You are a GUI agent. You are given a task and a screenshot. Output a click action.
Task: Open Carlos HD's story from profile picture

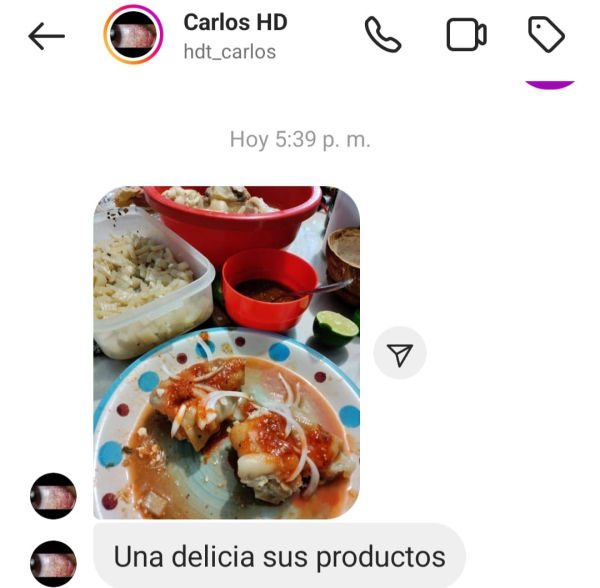133,37
